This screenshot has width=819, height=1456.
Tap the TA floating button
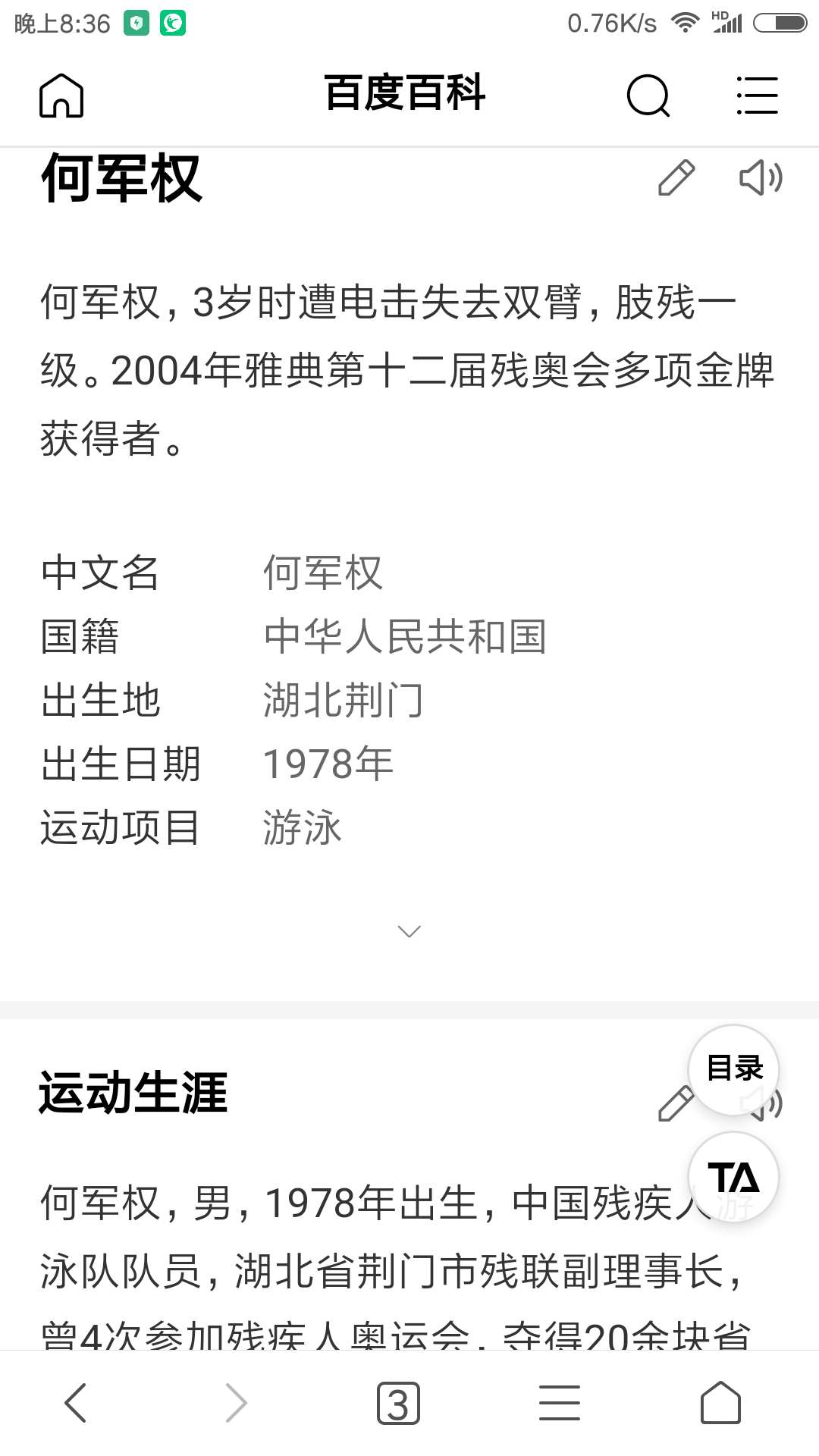coord(733,1176)
